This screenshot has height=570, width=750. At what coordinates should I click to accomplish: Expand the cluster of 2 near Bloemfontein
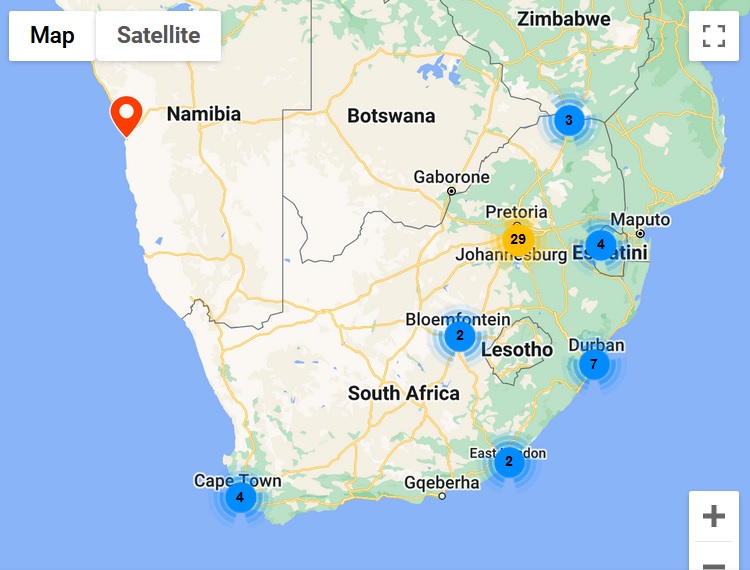[x=459, y=335]
